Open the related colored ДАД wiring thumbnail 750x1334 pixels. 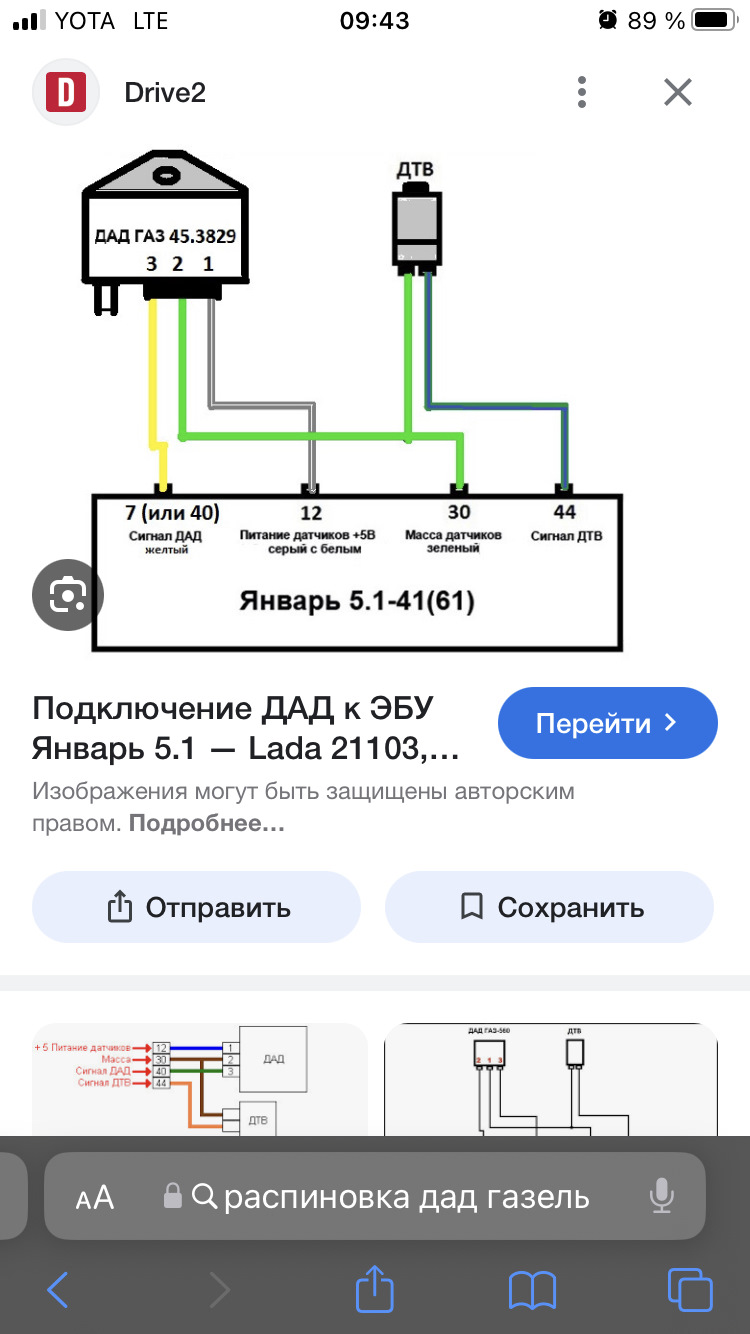pyautogui.click(x=199, y=1078)
